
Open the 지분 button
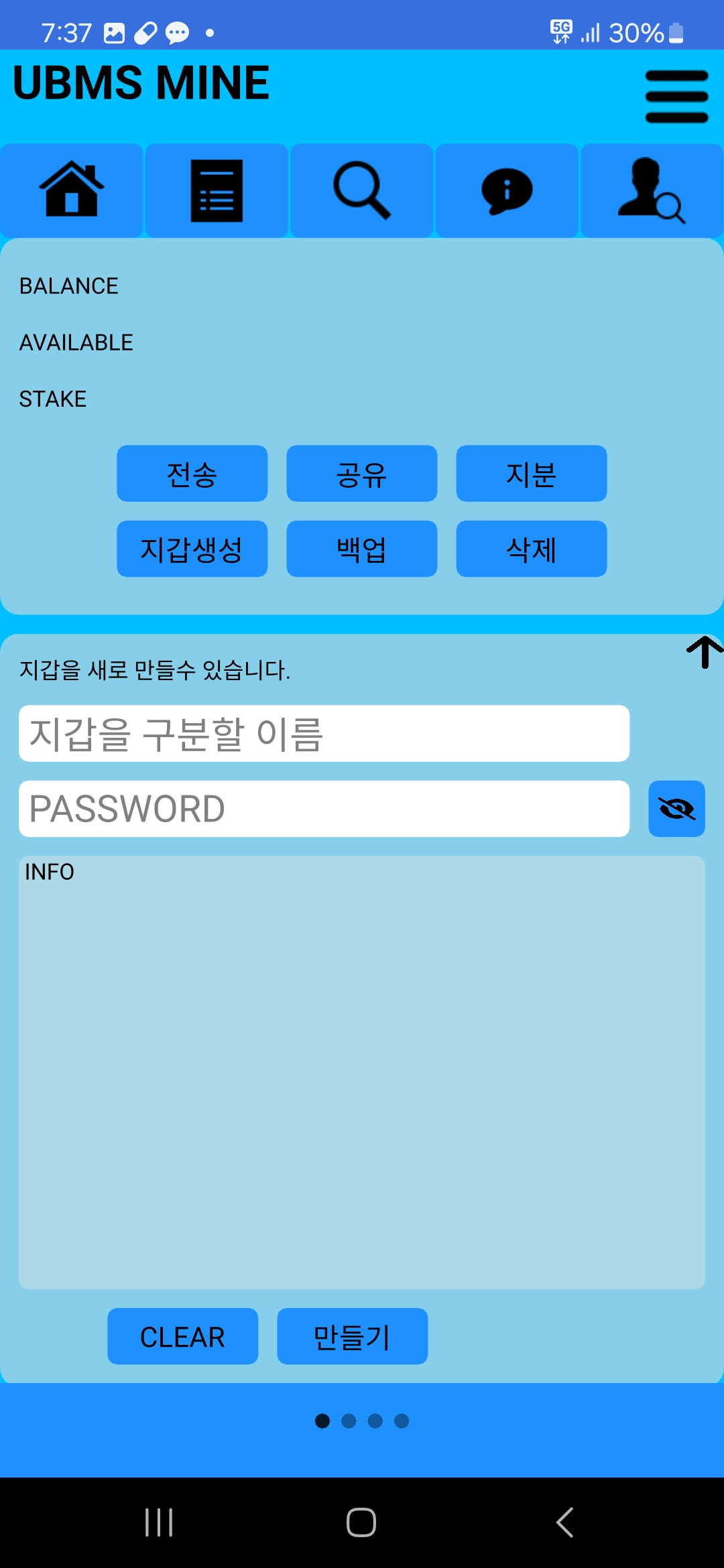(532, 474)
